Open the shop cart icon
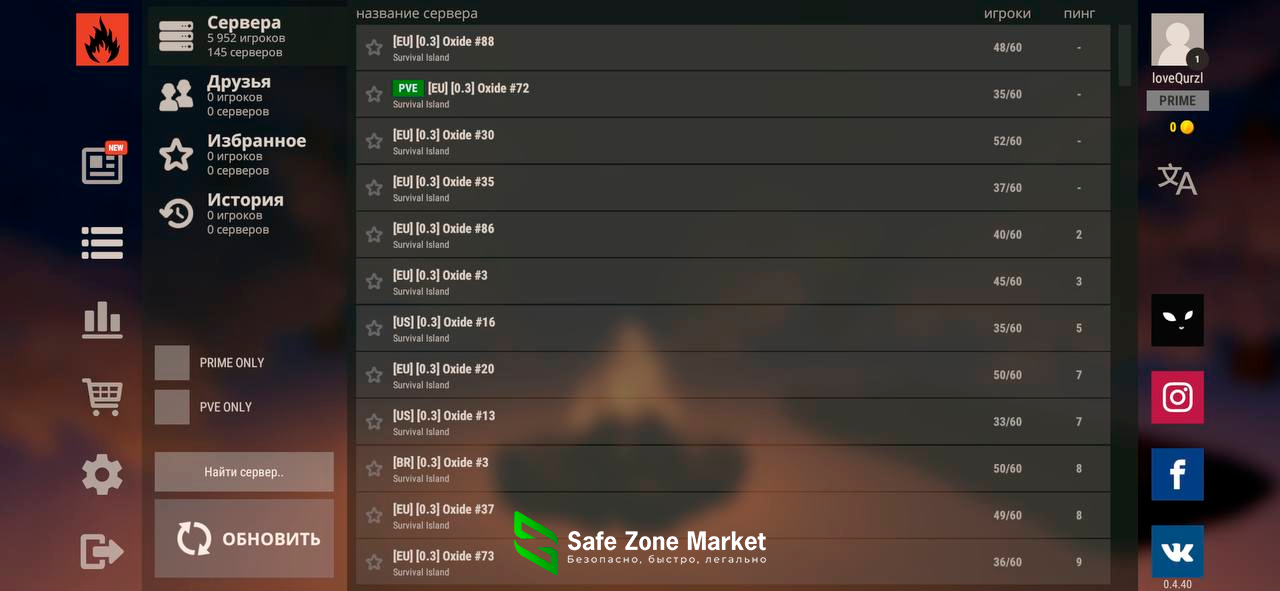The width and height of the screenshot is (1280, 591). click(102, 397)
